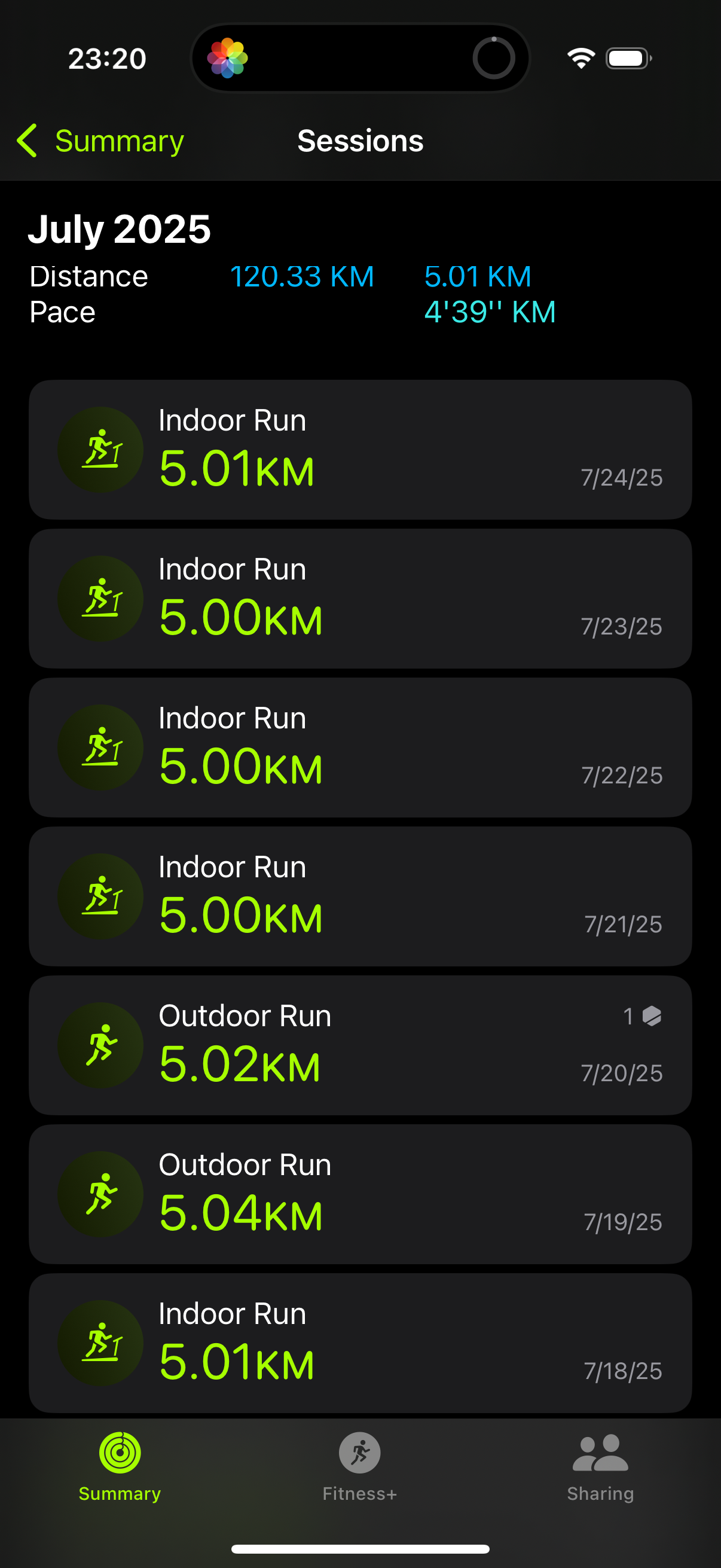Select the Indoor Run on 7/21/25
The height and width of the screenshot is (1568, 721).
click(x=360, y=896)
